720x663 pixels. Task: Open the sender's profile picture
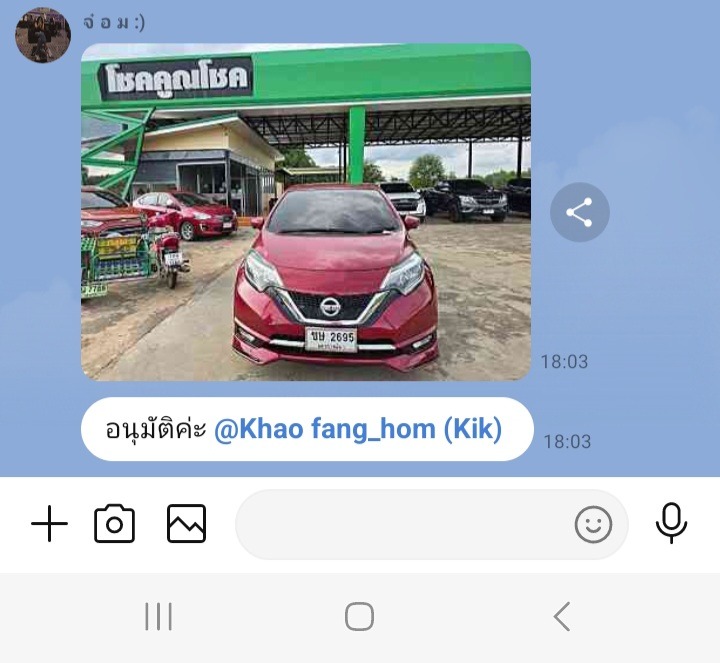point(42,35)
